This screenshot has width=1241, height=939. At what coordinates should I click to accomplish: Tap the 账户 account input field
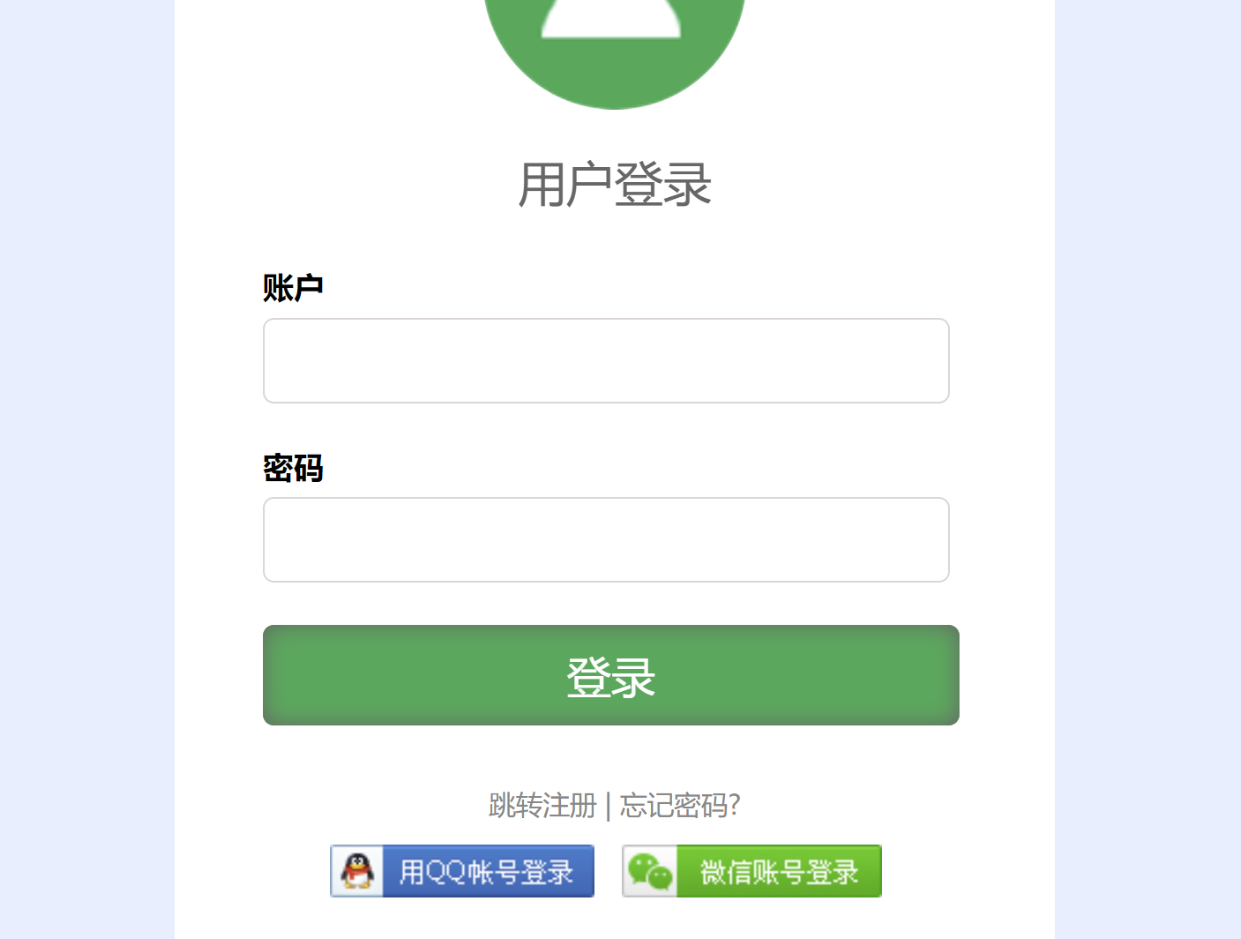[606, 361]
